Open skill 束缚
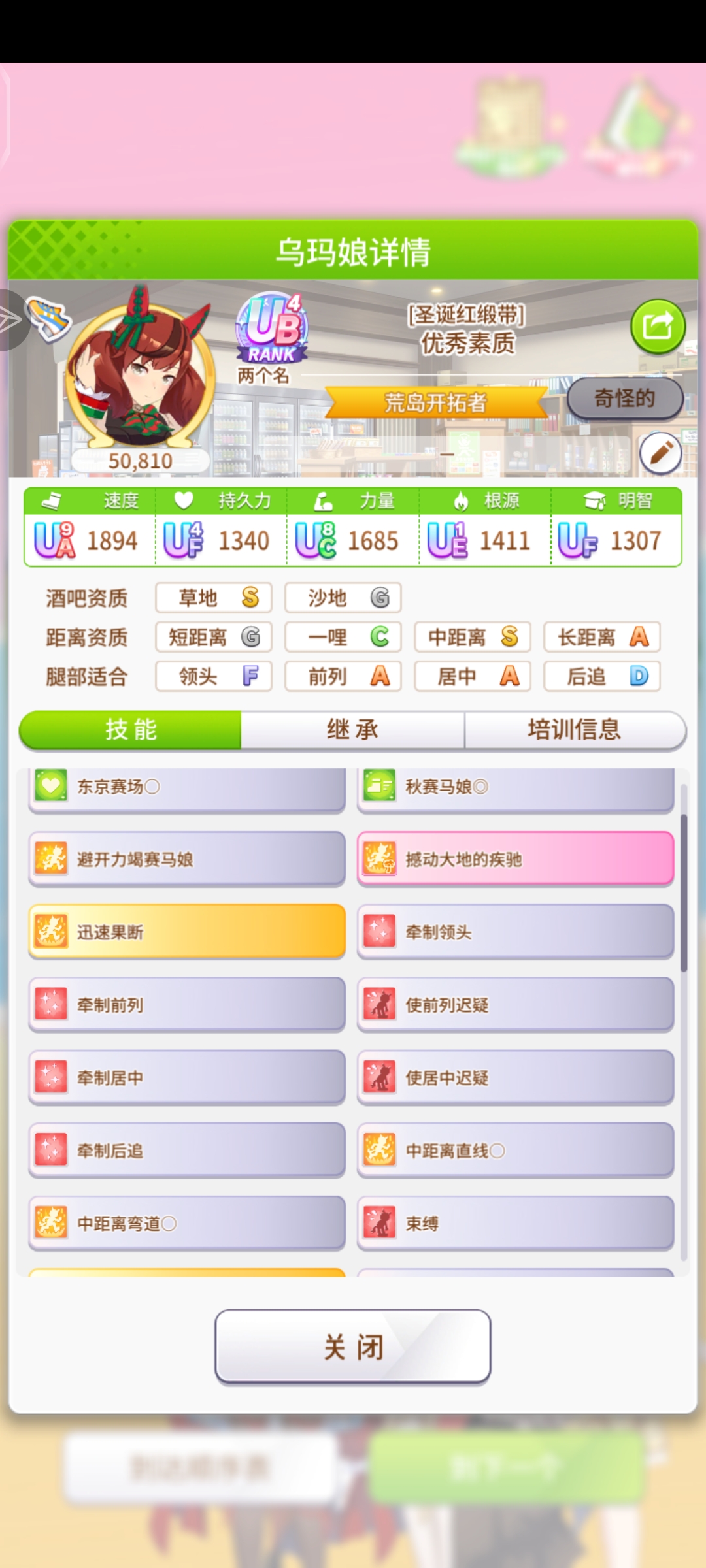The image size is (706, 1568). pos(515,1223)
